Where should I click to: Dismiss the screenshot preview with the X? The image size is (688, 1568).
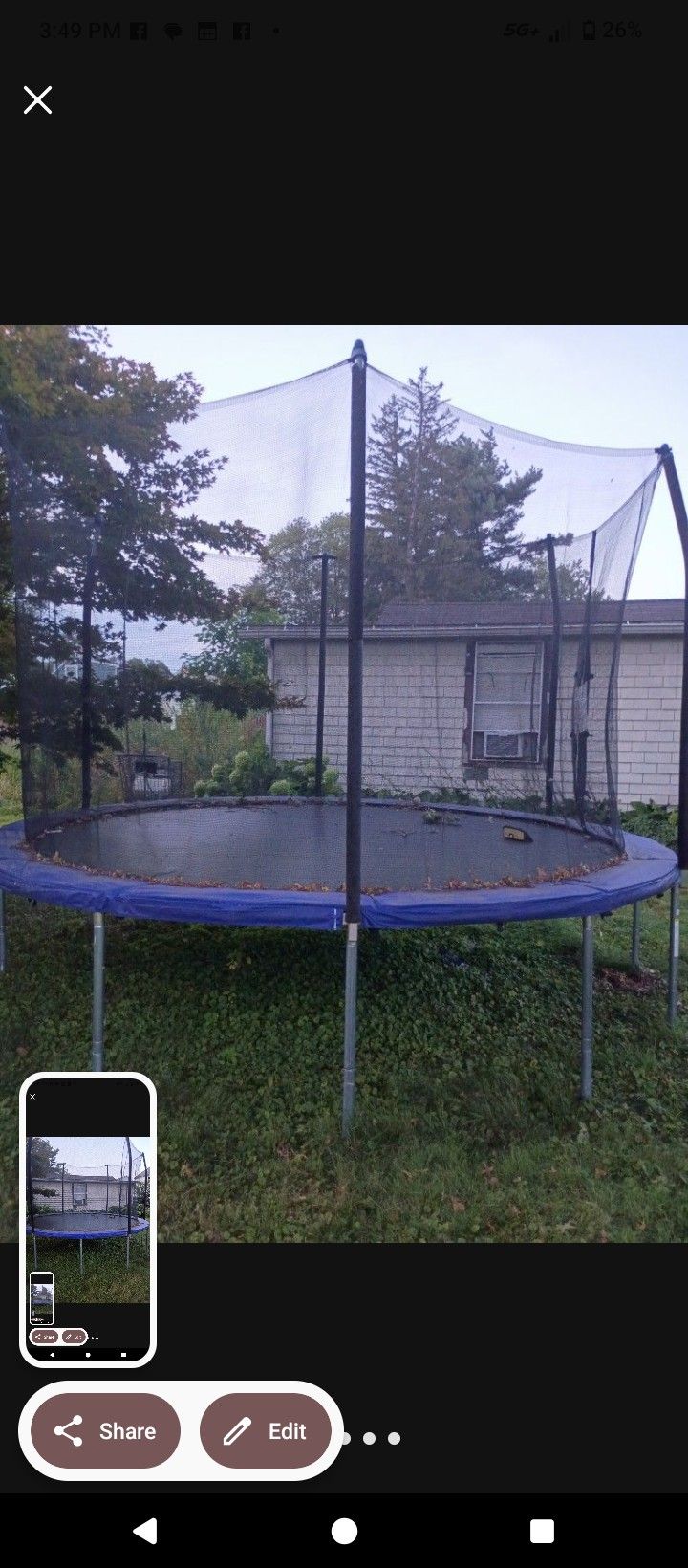point(37,98)
